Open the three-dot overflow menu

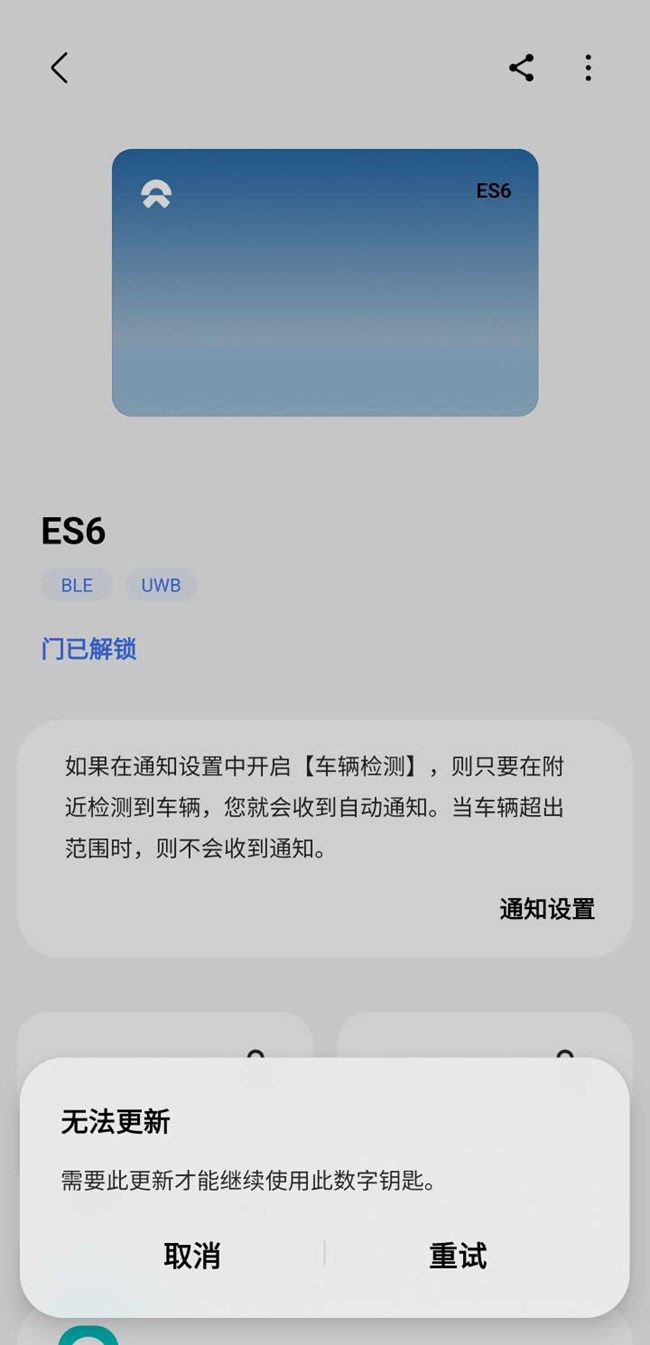coord(588,68)
